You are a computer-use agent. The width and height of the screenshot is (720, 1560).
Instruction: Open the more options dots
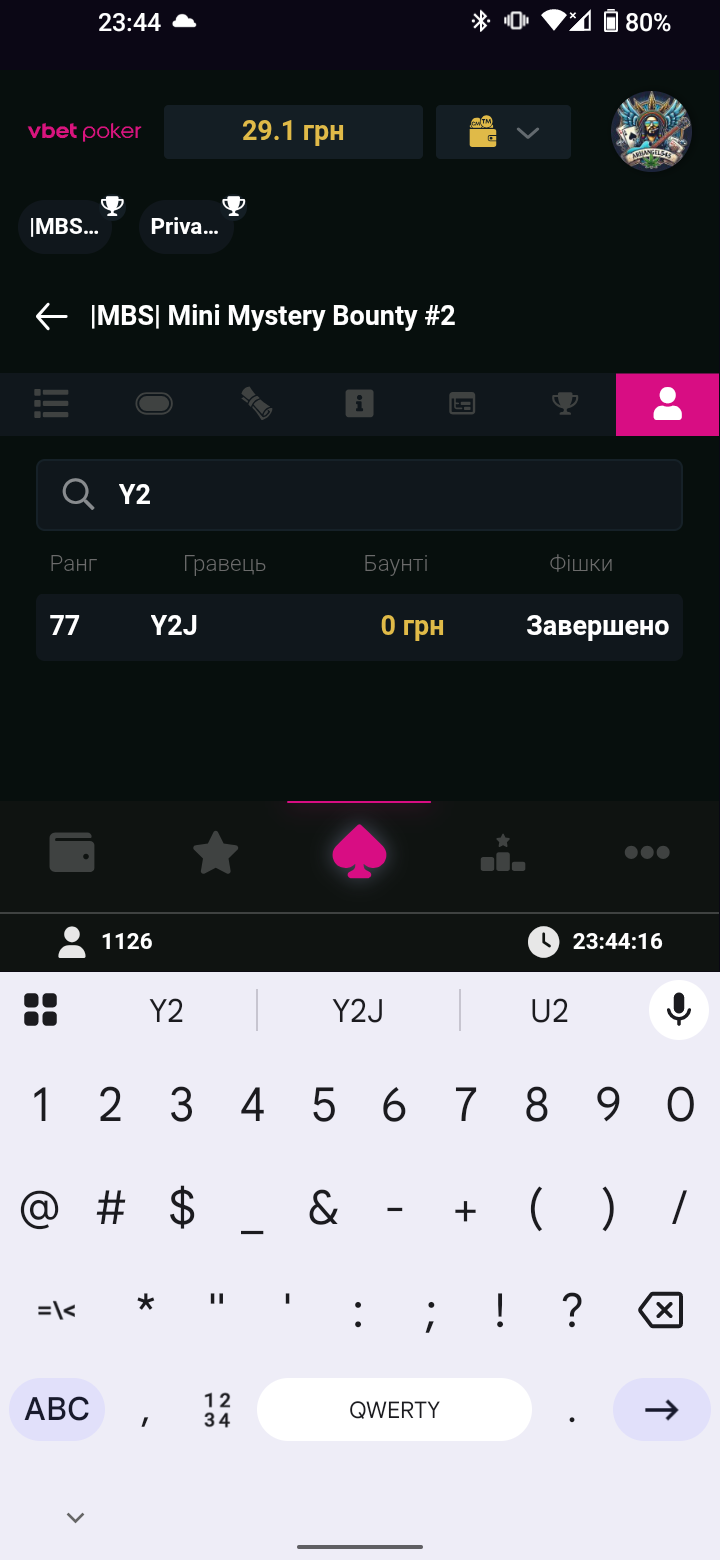pyautogui.click(x=647, y=853)
